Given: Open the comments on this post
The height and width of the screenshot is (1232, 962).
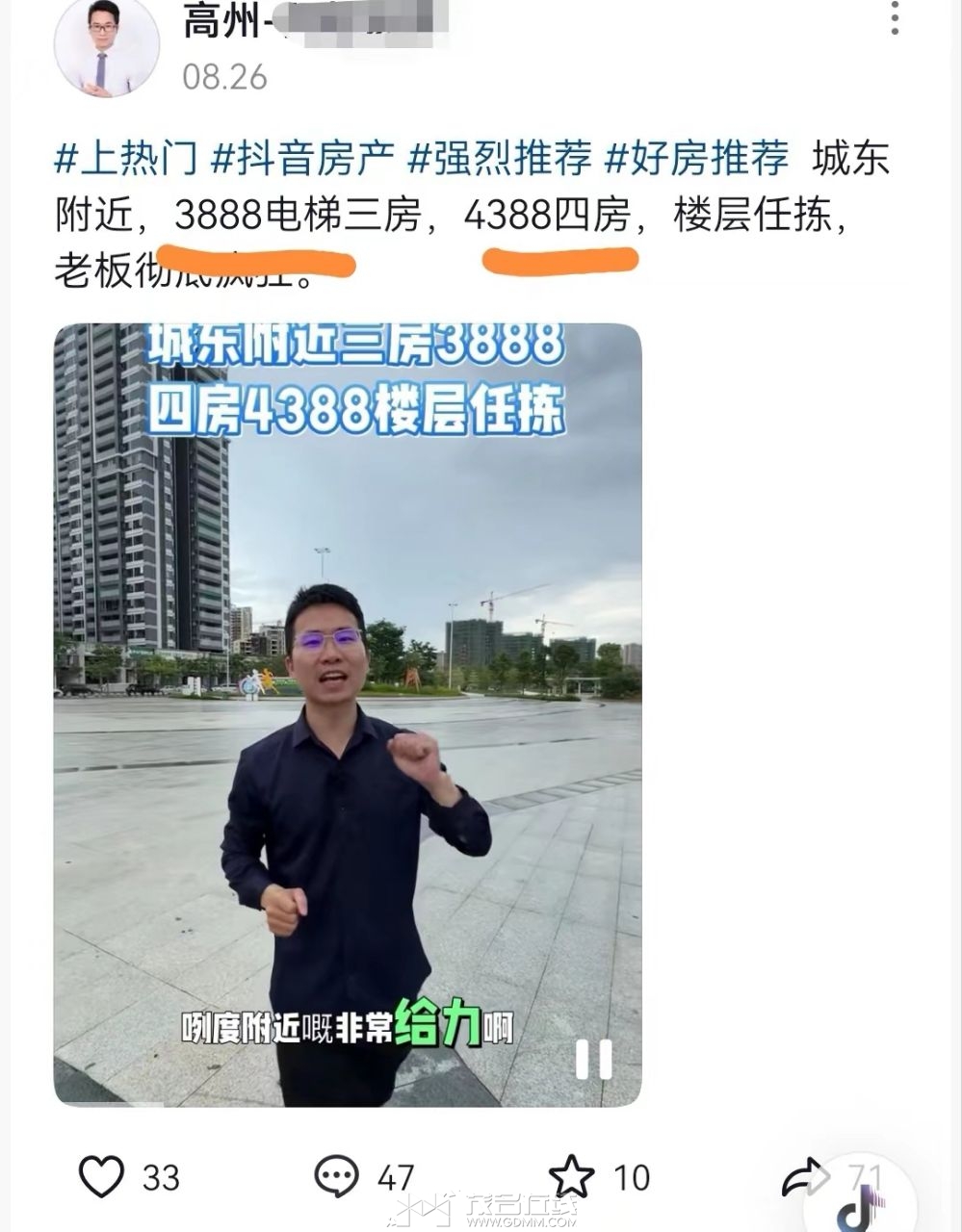Looking at the screenshot, I should [337, 1176].
